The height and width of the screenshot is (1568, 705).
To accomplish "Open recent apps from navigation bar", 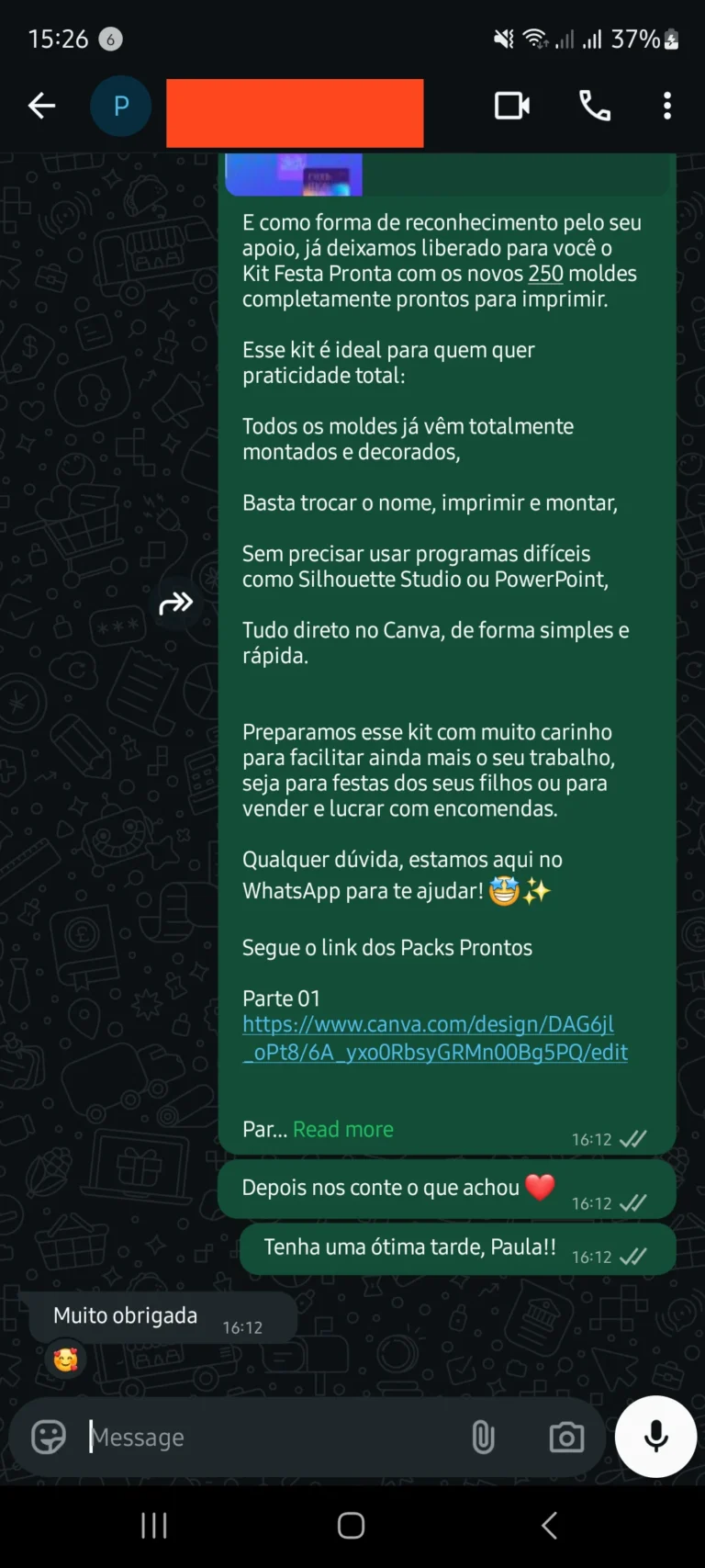I will 153,1525.
